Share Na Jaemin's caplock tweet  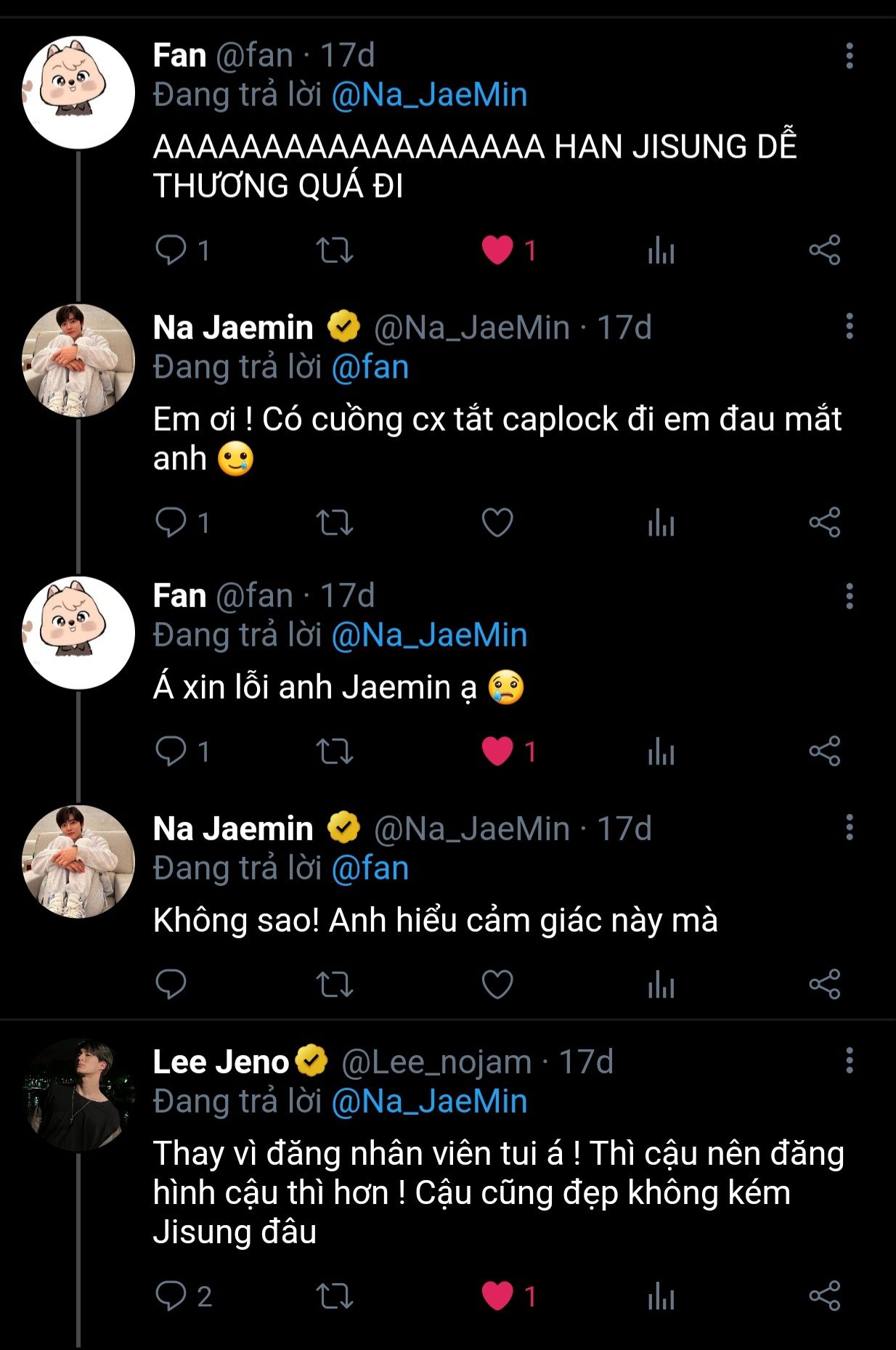coord(824,522)
